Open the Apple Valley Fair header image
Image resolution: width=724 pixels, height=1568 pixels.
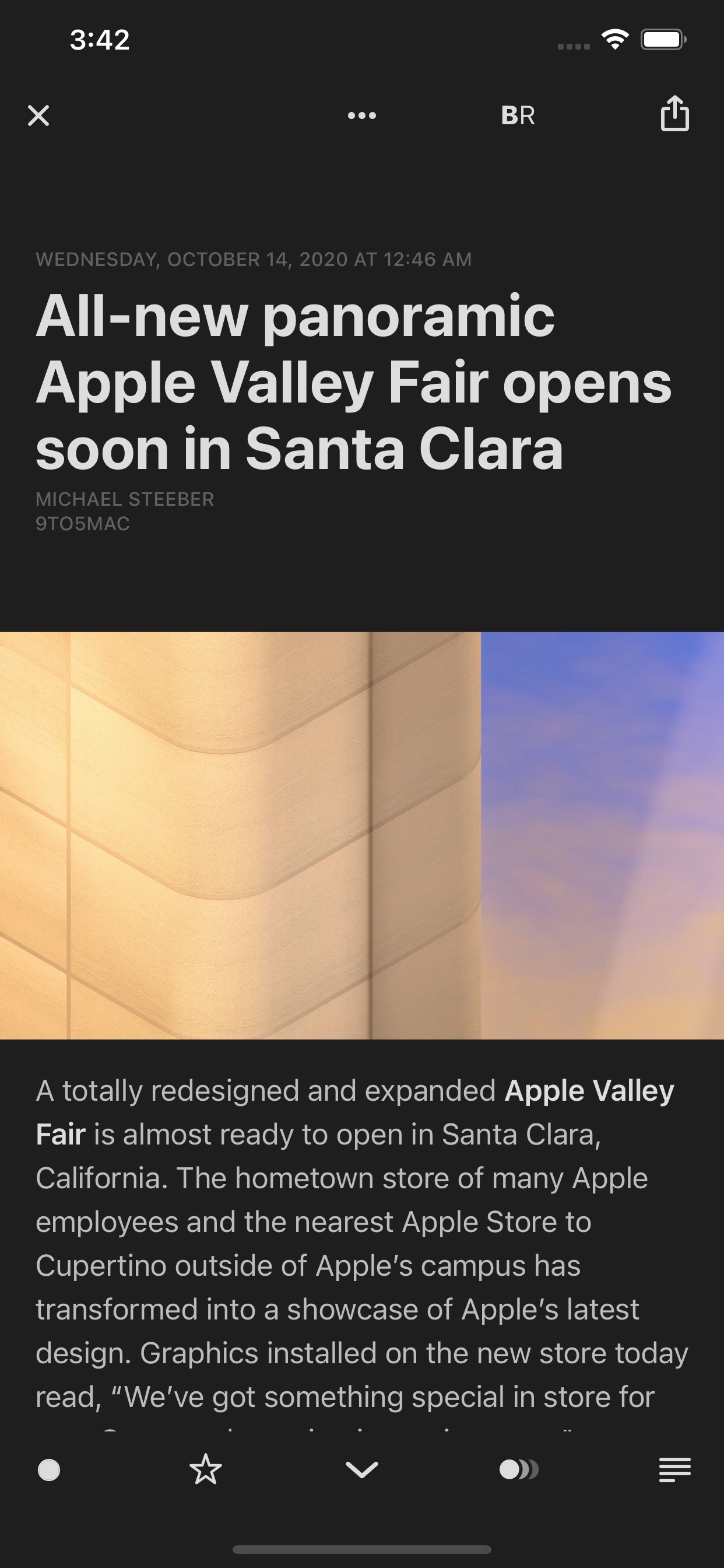click(361, 835)
